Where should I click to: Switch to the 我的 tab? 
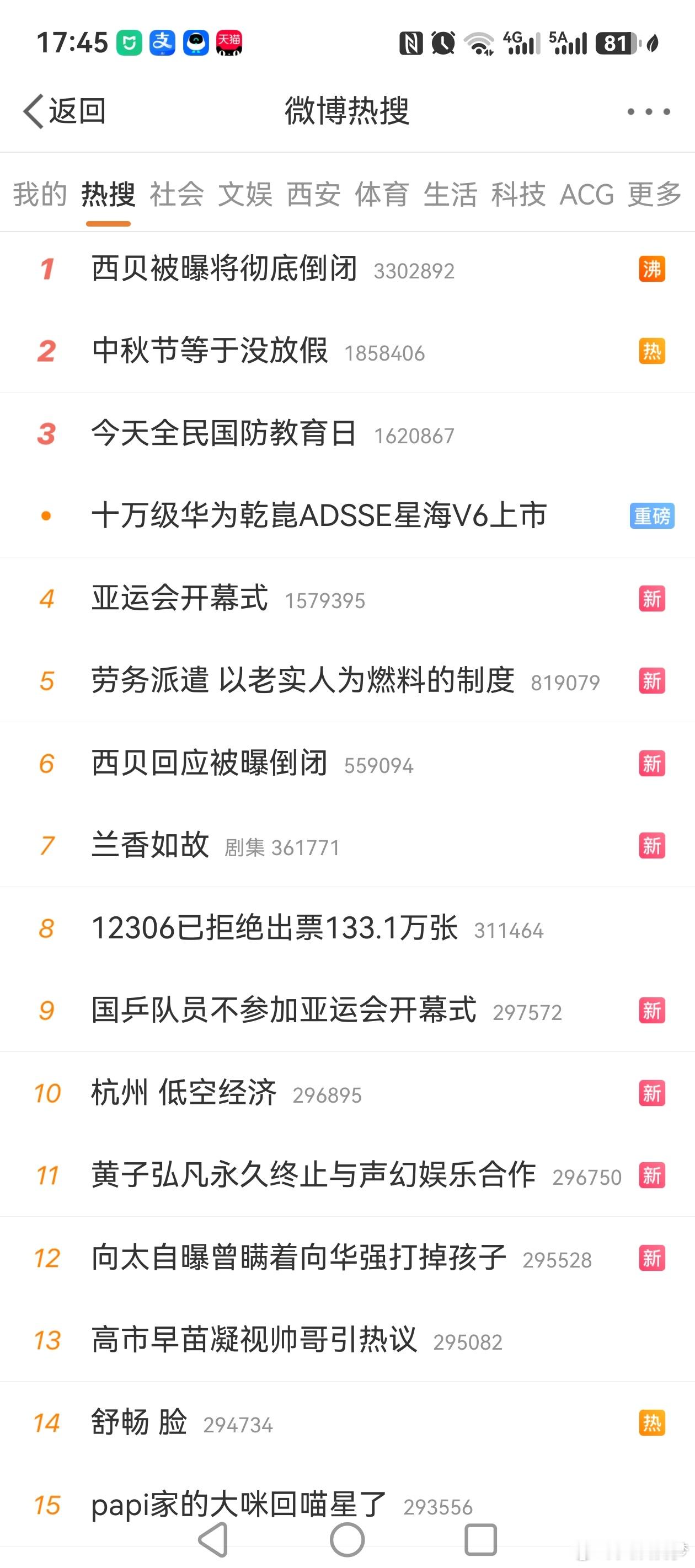point(40,195)
